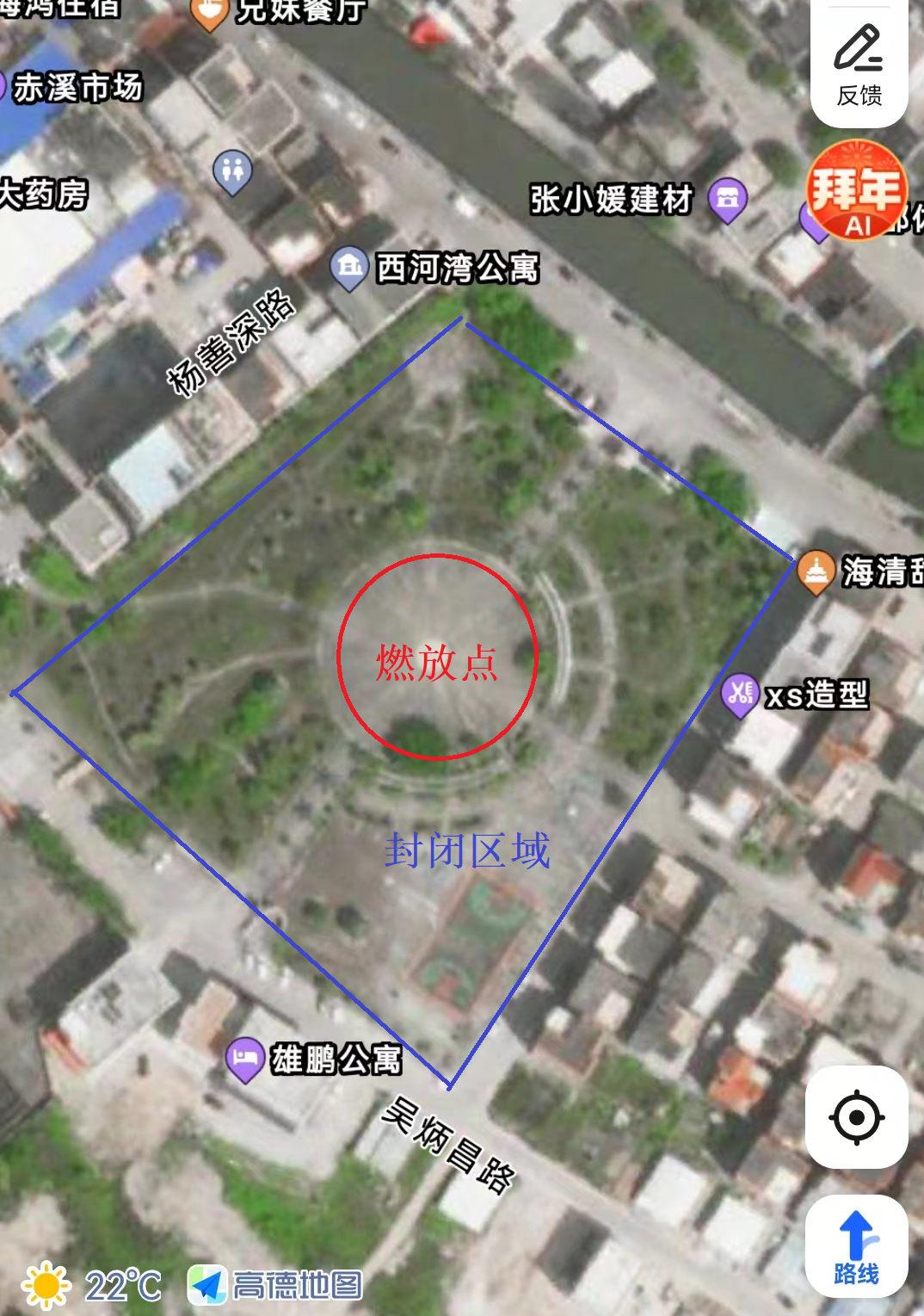
Task: Open 路线 route planning
Action: click(x=856, y=1245)
